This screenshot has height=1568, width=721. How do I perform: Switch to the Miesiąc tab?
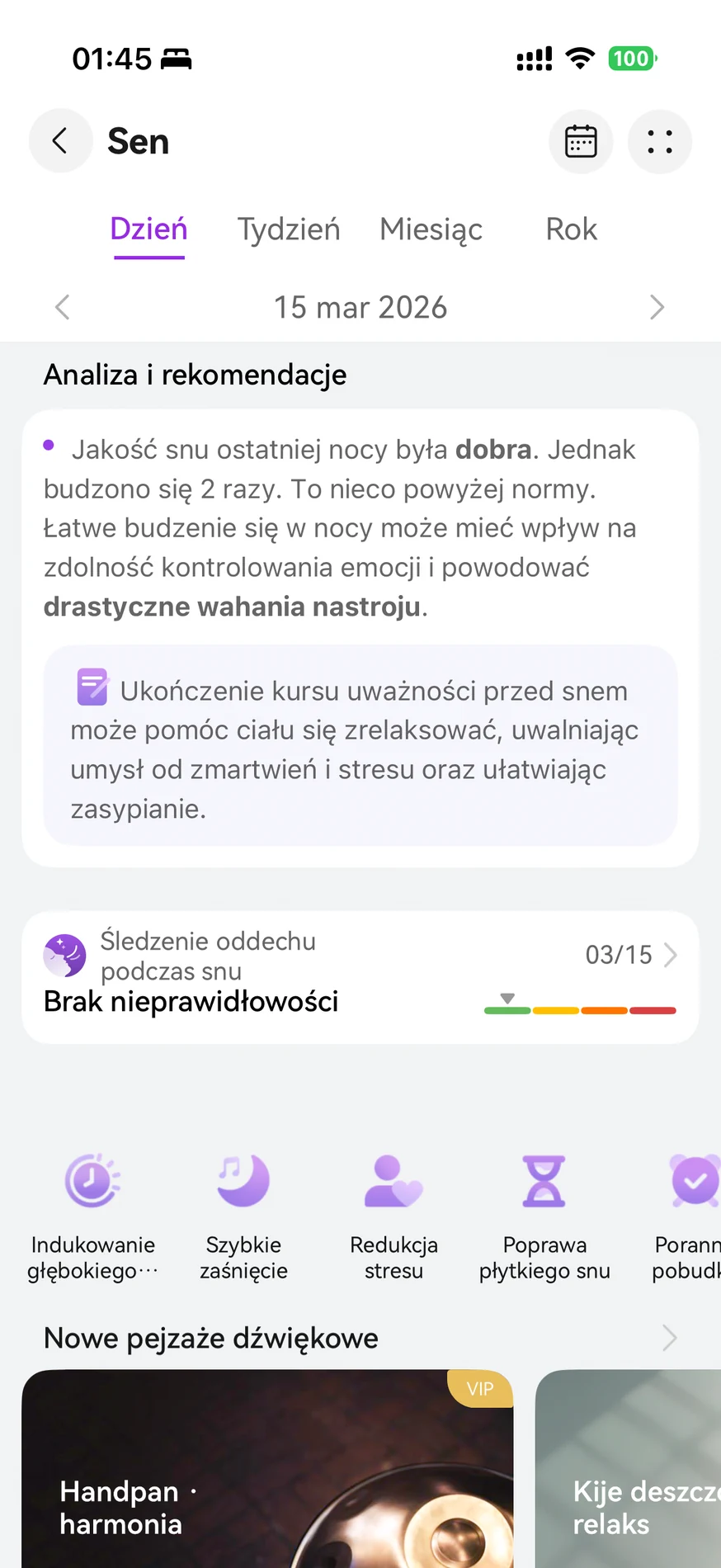click(431, 229)
